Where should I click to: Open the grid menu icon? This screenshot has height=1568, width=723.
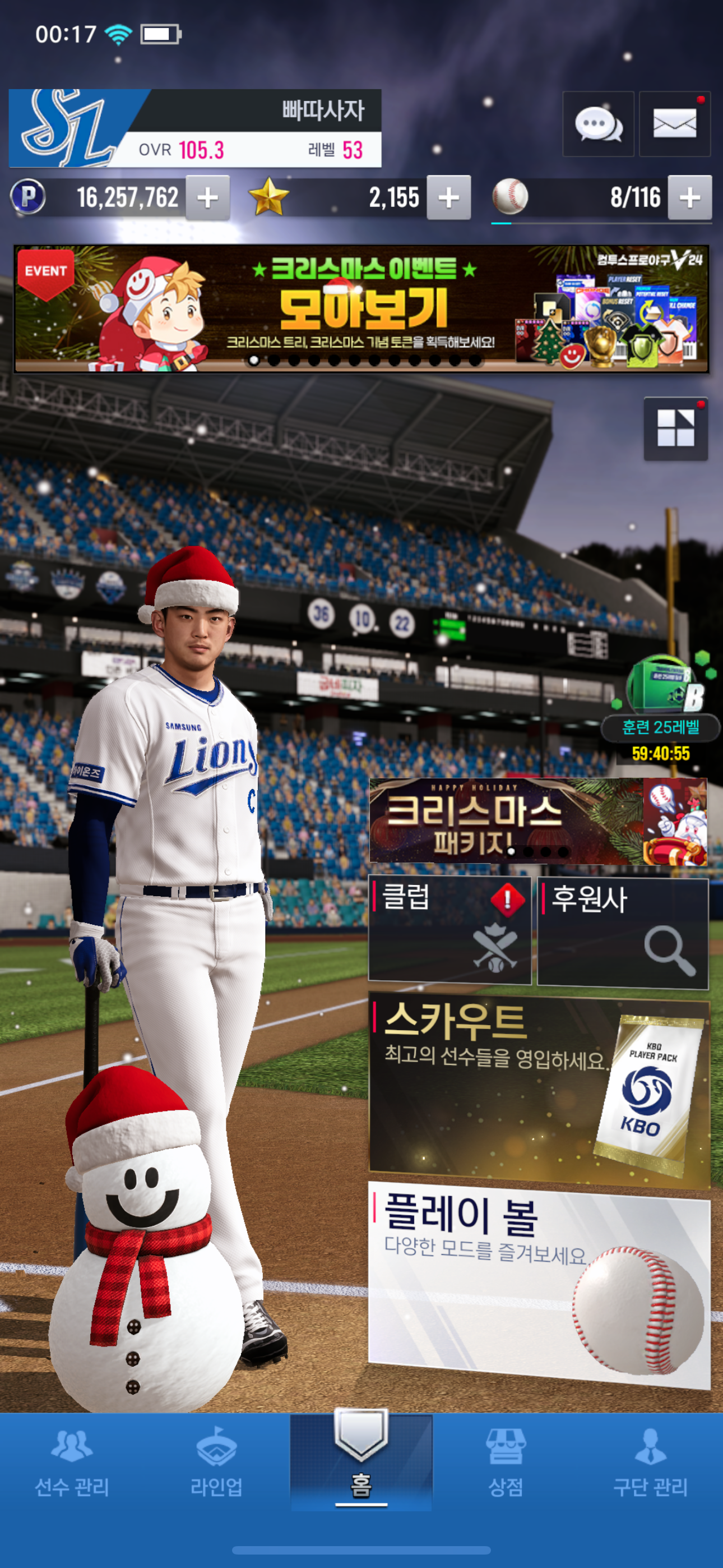click(675, 428)
